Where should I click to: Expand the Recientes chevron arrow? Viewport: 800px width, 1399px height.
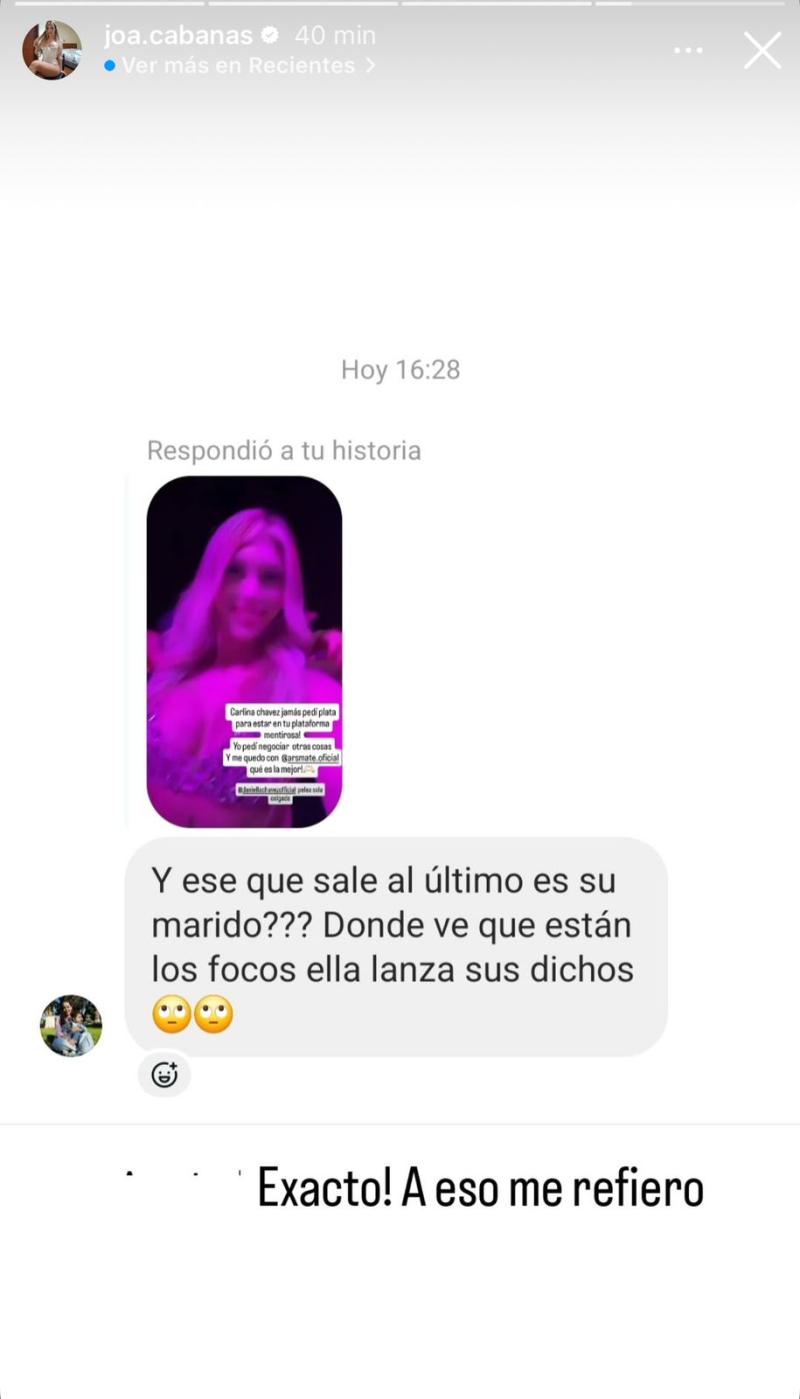click(370, 65)
